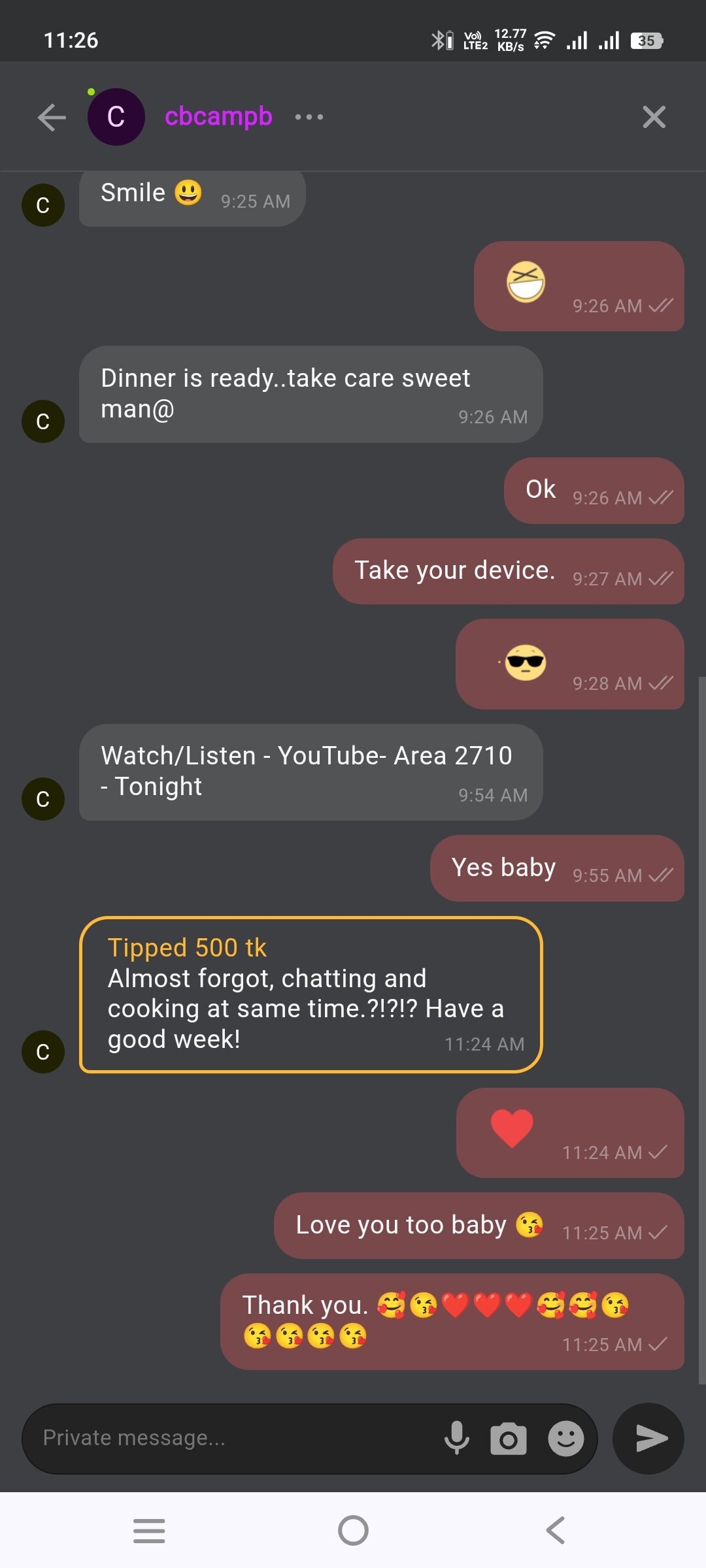This screenshot has height=1568, width=706.
Task: Record a voice message with microphone
Action: point(457,1438)
